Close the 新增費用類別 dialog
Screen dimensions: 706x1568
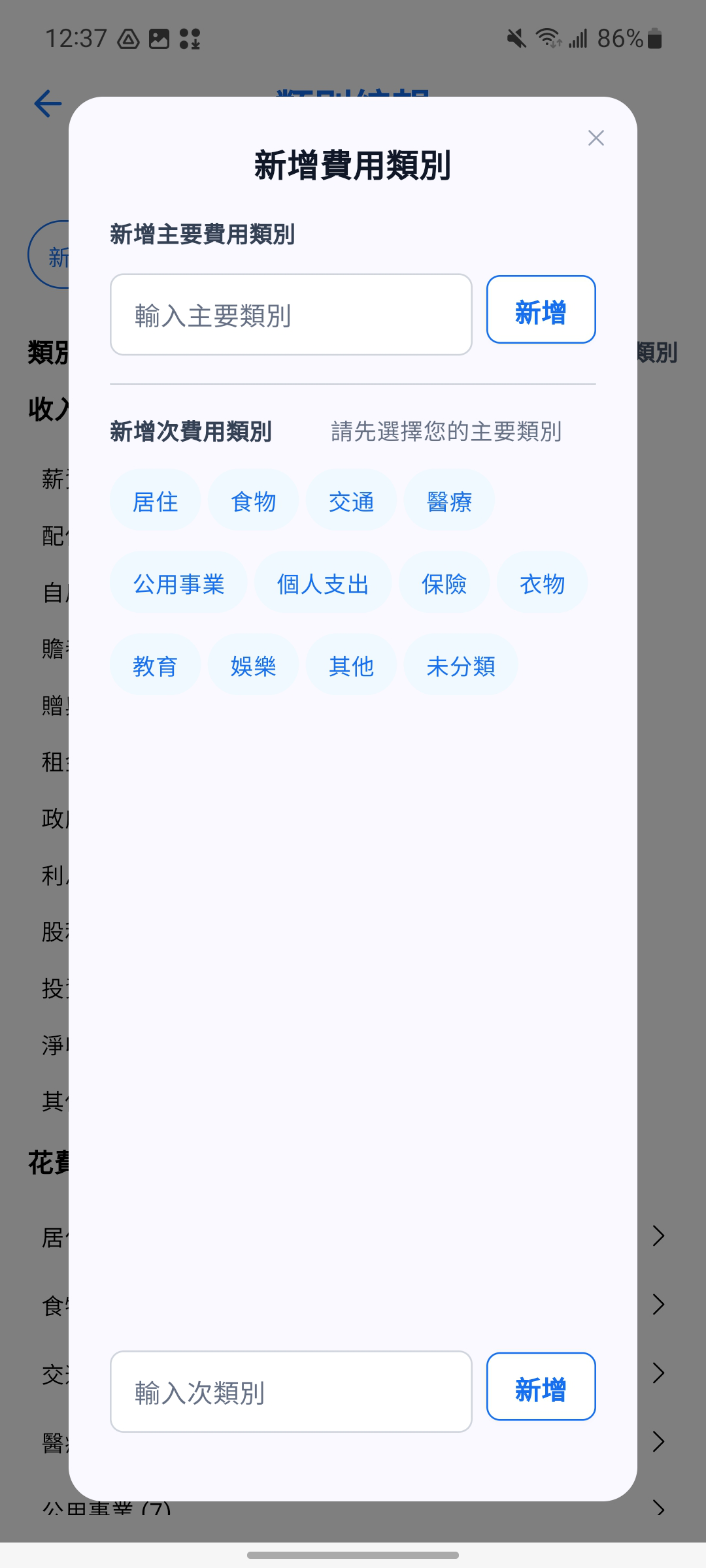point(596,138)
